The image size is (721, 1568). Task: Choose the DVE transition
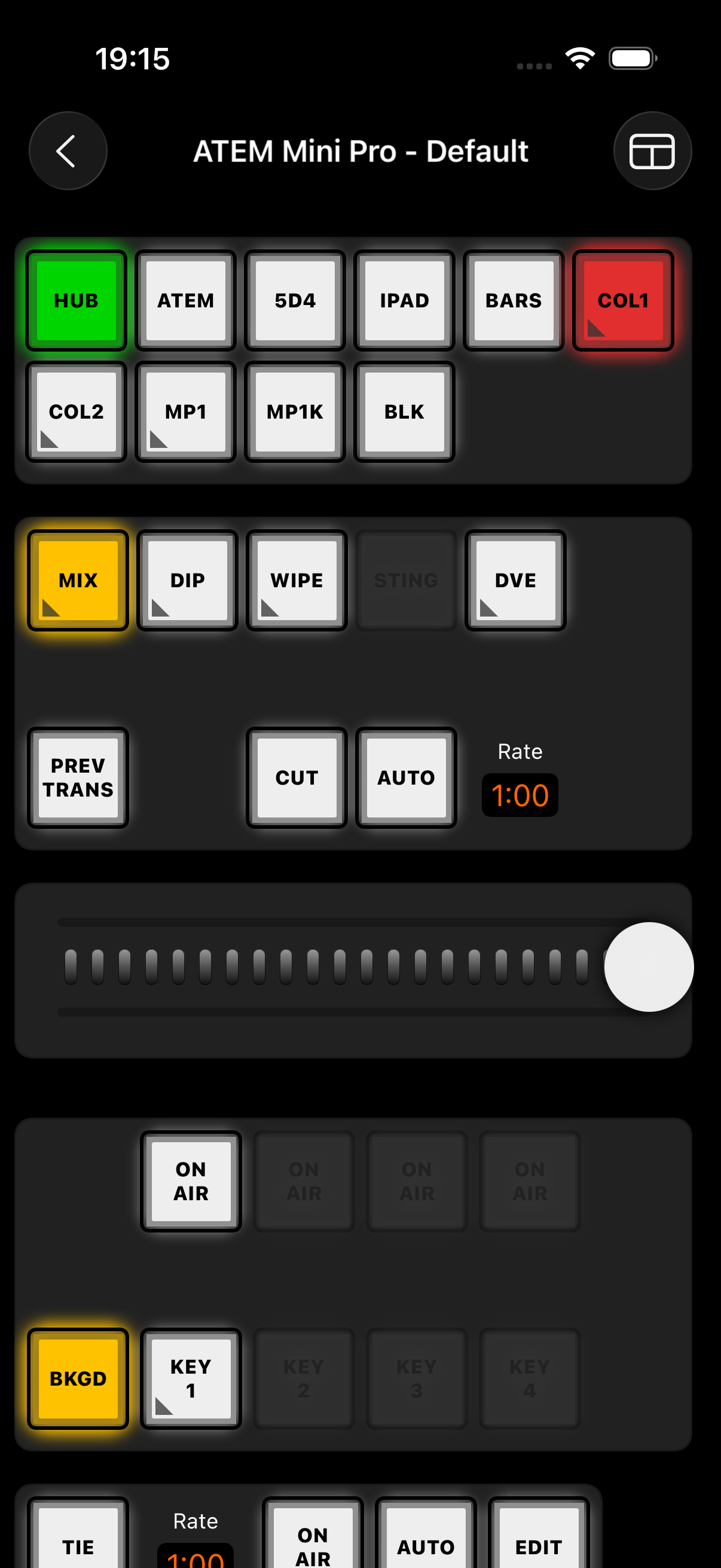[x=515, y=581]
